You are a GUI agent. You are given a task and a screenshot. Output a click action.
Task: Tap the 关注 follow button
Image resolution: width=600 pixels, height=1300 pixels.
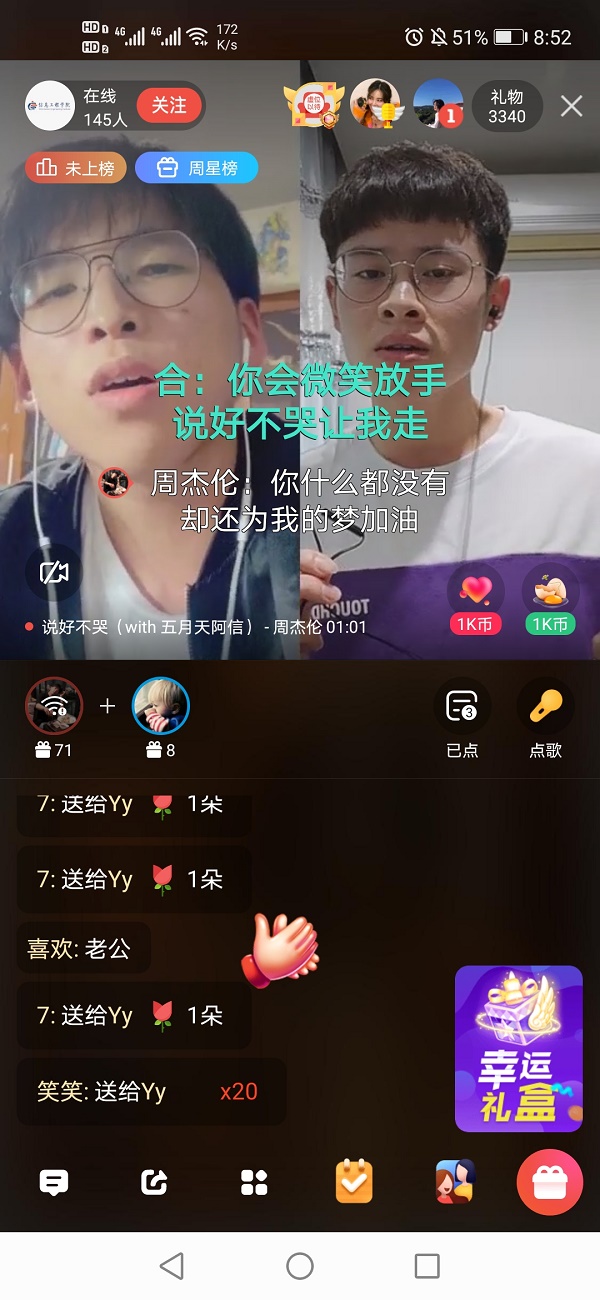[169, 105]
